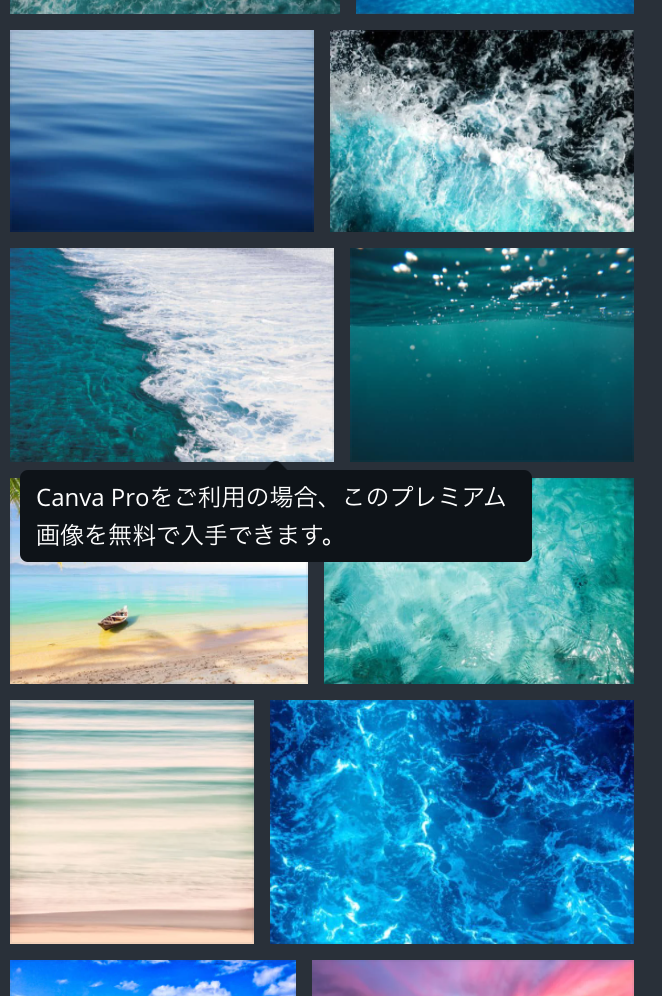Choose the foamy wave on black sand photo

(481, 131)
